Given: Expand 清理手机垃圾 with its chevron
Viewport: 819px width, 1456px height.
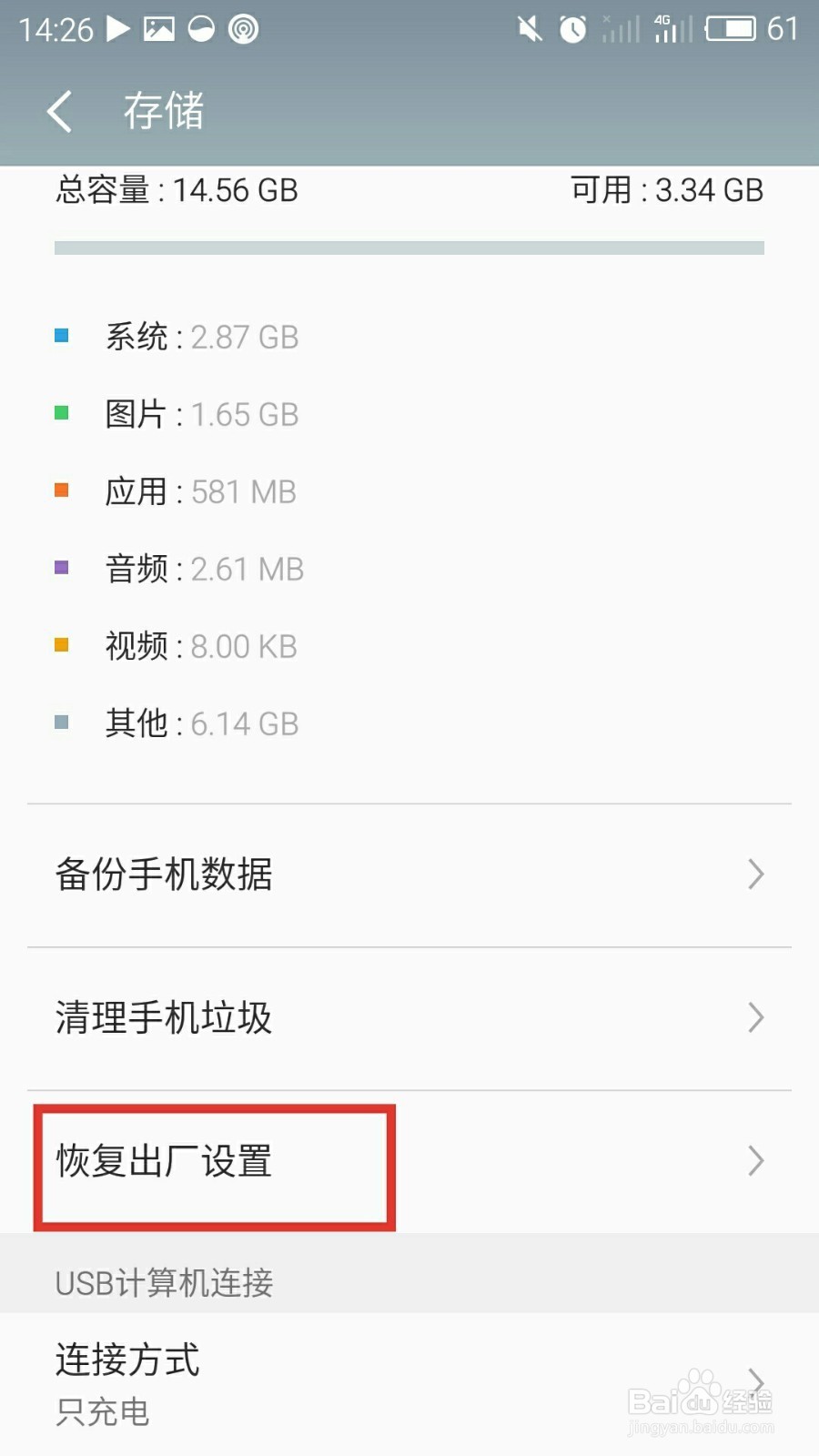Looking at the screenshot, I should pos(753,1017).
